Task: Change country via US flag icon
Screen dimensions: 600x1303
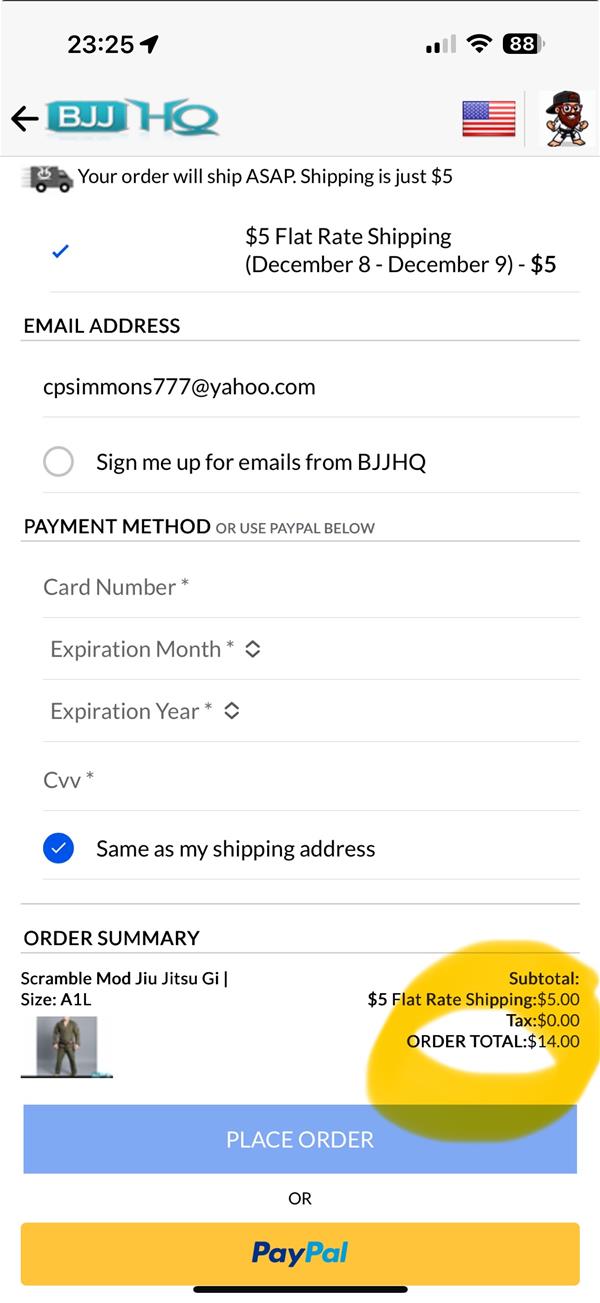Action: [x=488, y=119]
